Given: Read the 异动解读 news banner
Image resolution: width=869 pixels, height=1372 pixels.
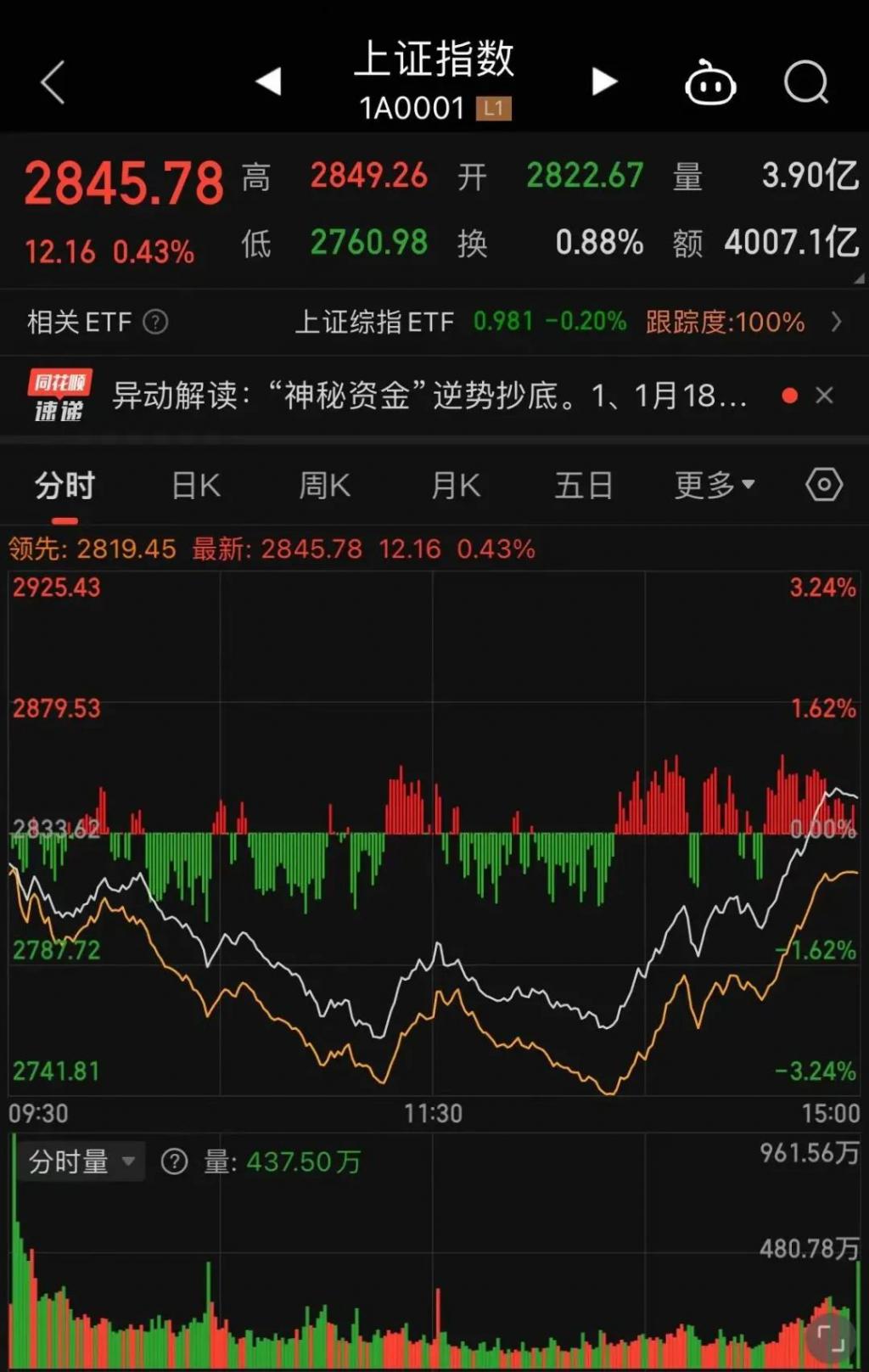Looking at the screenshot, I should click(429, 396).
